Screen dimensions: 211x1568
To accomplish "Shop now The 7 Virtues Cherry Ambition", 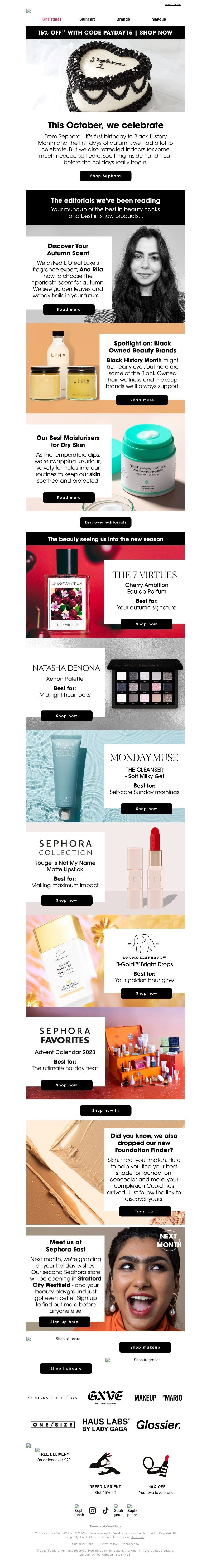I will pos(146,624).
